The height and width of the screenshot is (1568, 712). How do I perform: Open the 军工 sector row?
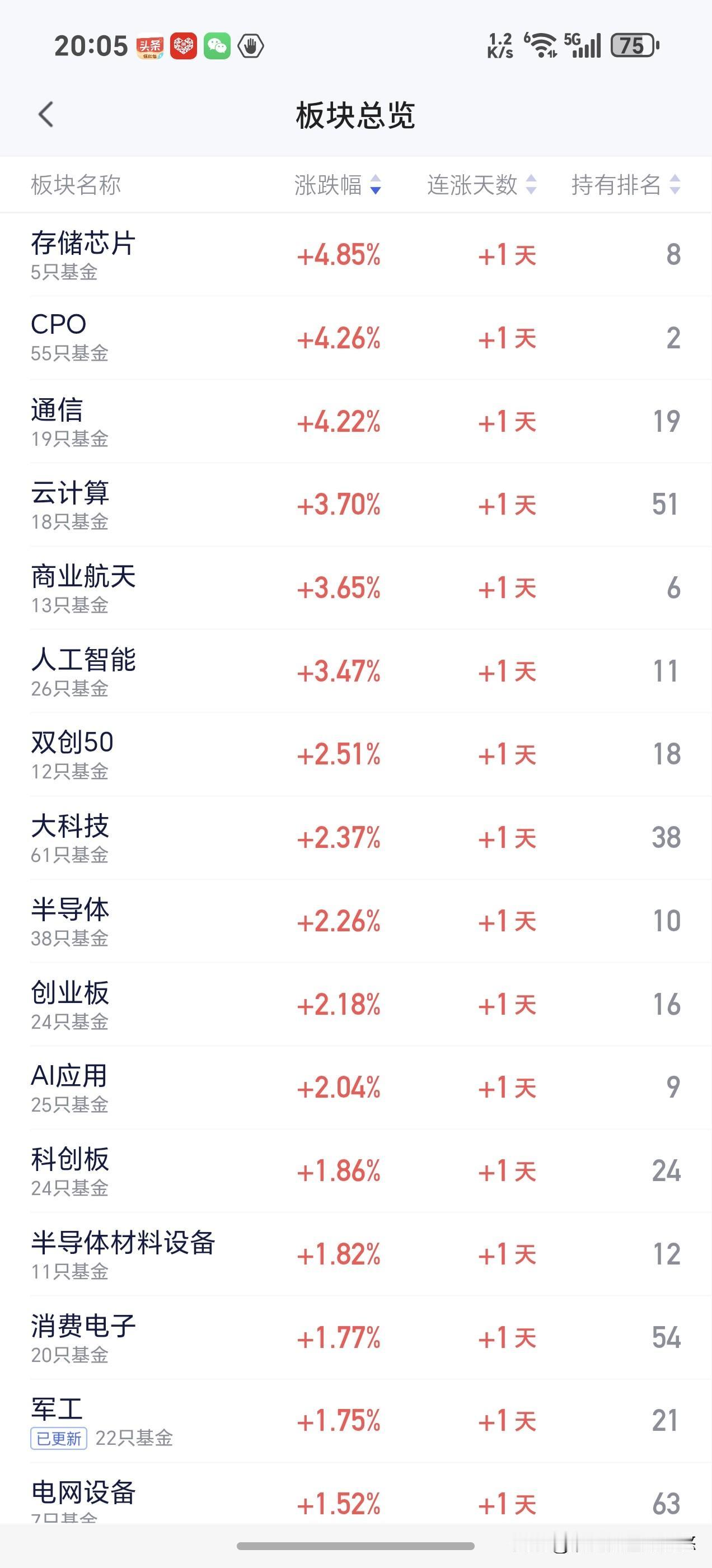[356, 1422]
